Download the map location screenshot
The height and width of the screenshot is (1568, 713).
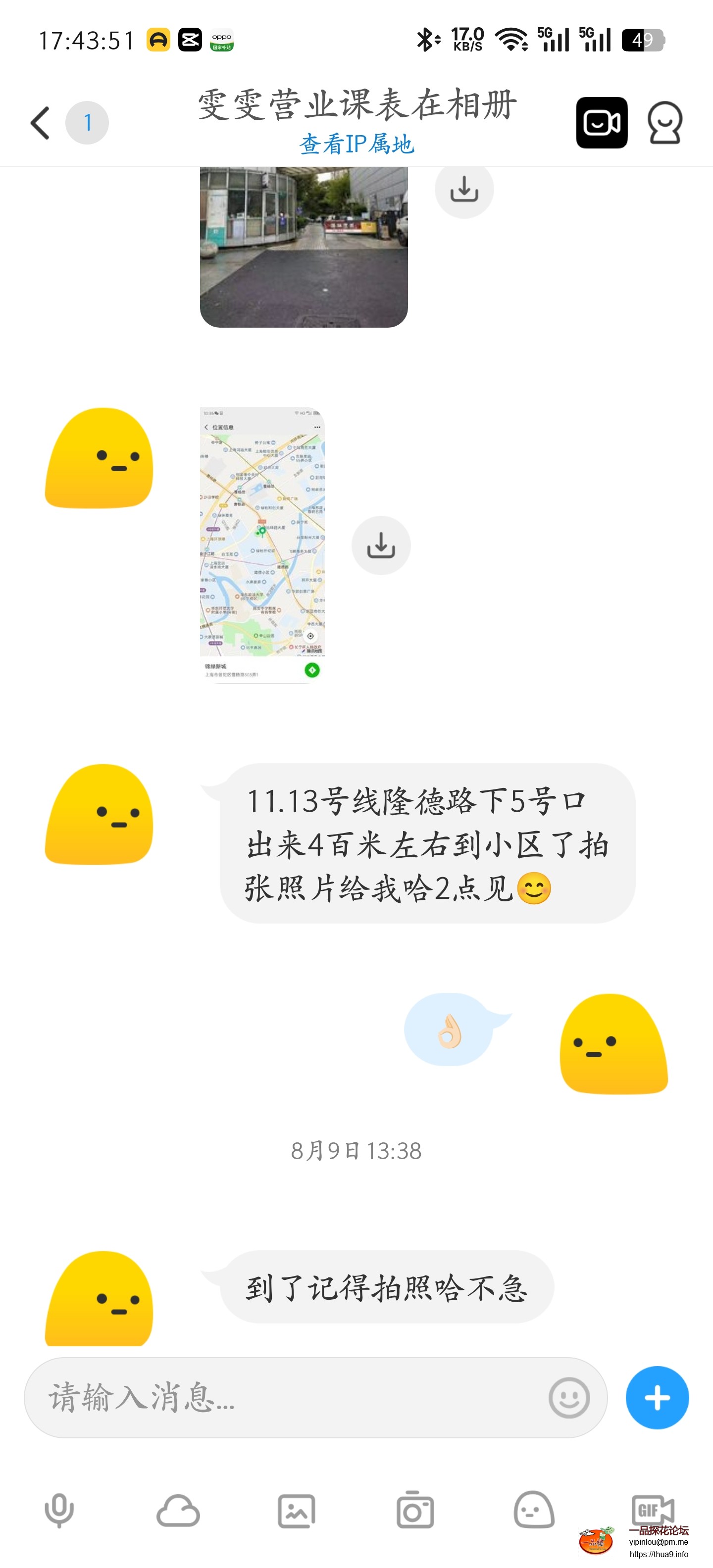381,545
